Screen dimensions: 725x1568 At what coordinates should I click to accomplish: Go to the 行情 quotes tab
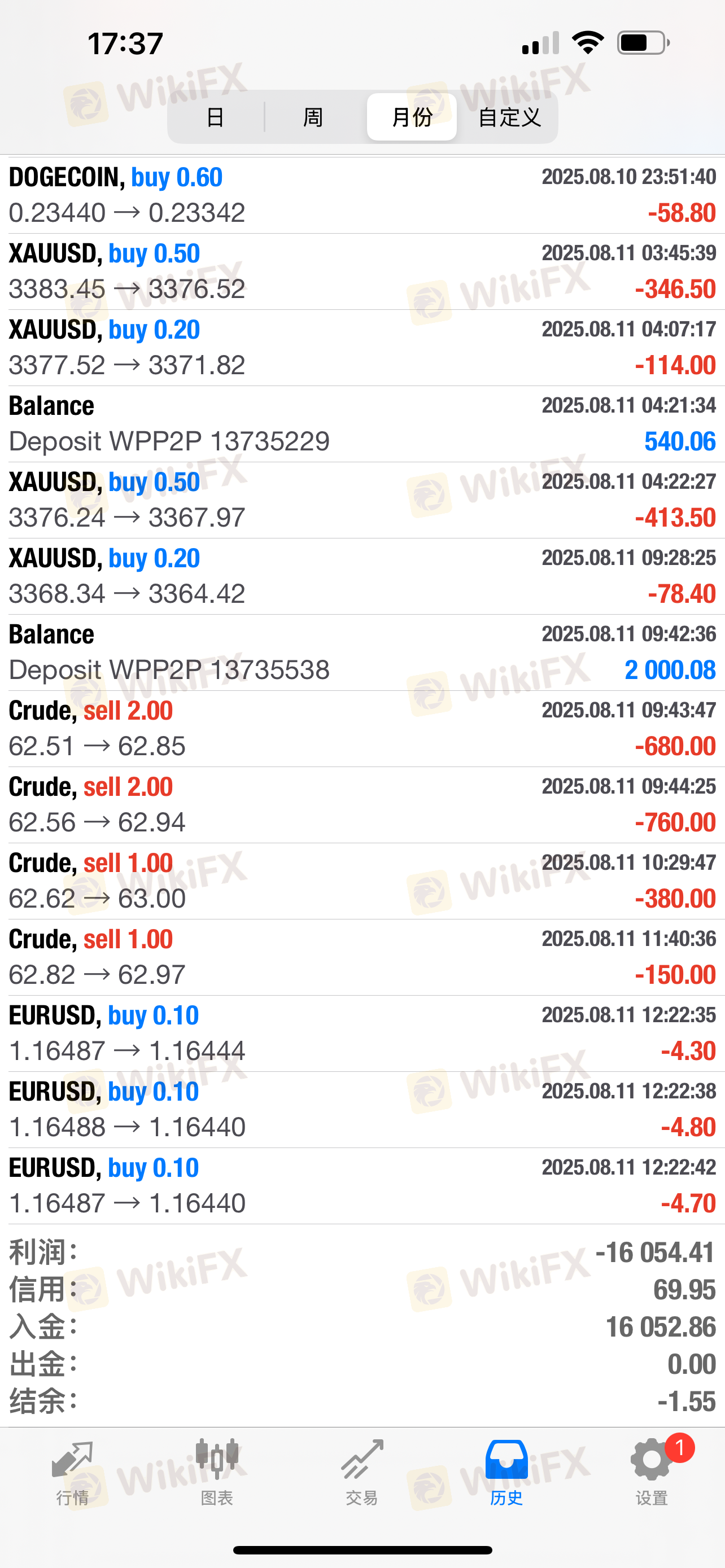pyautogui.click(x=72, y=1473)
